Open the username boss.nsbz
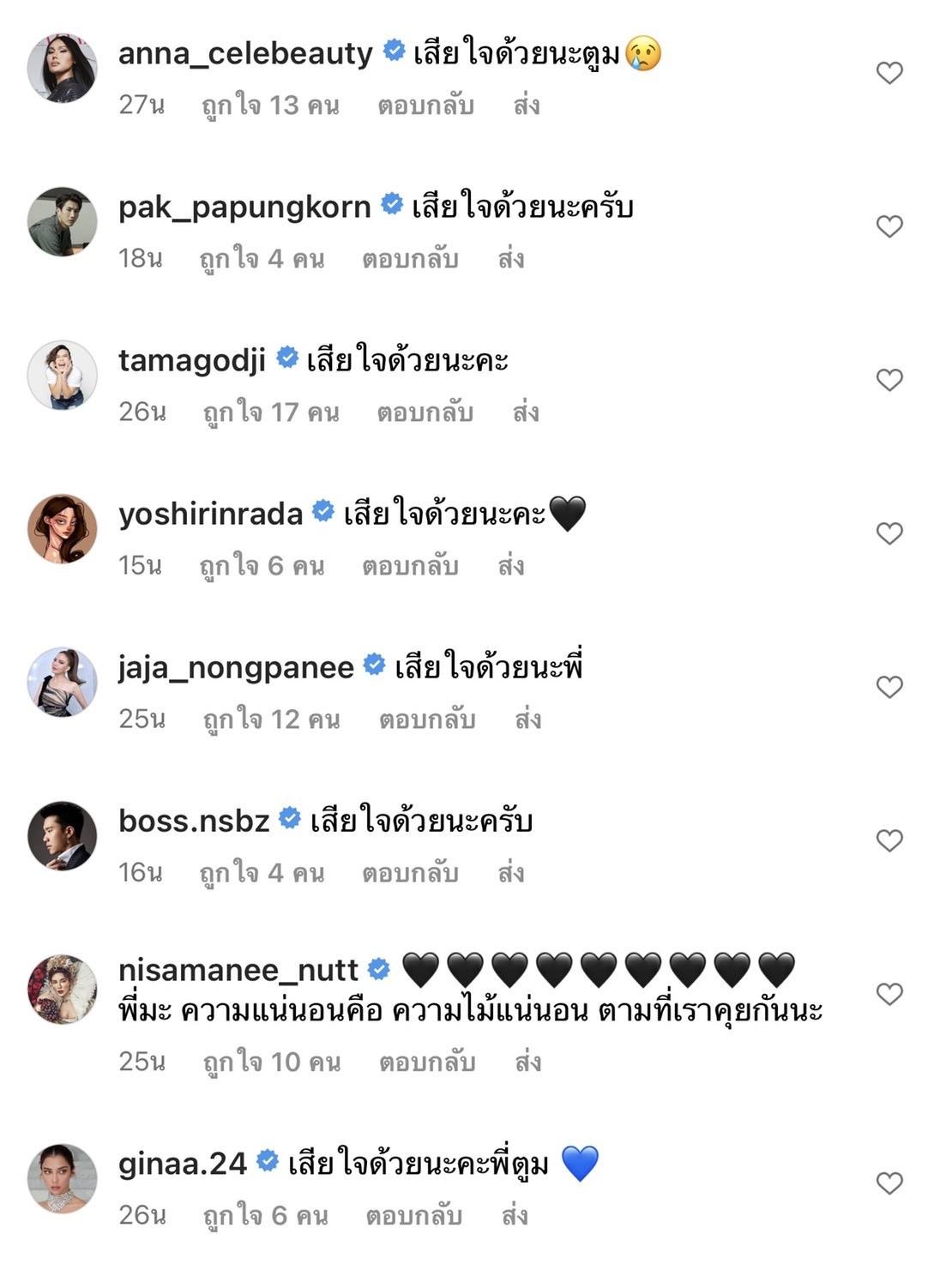This screenshot has height=1264, width=952. [194, 821]
